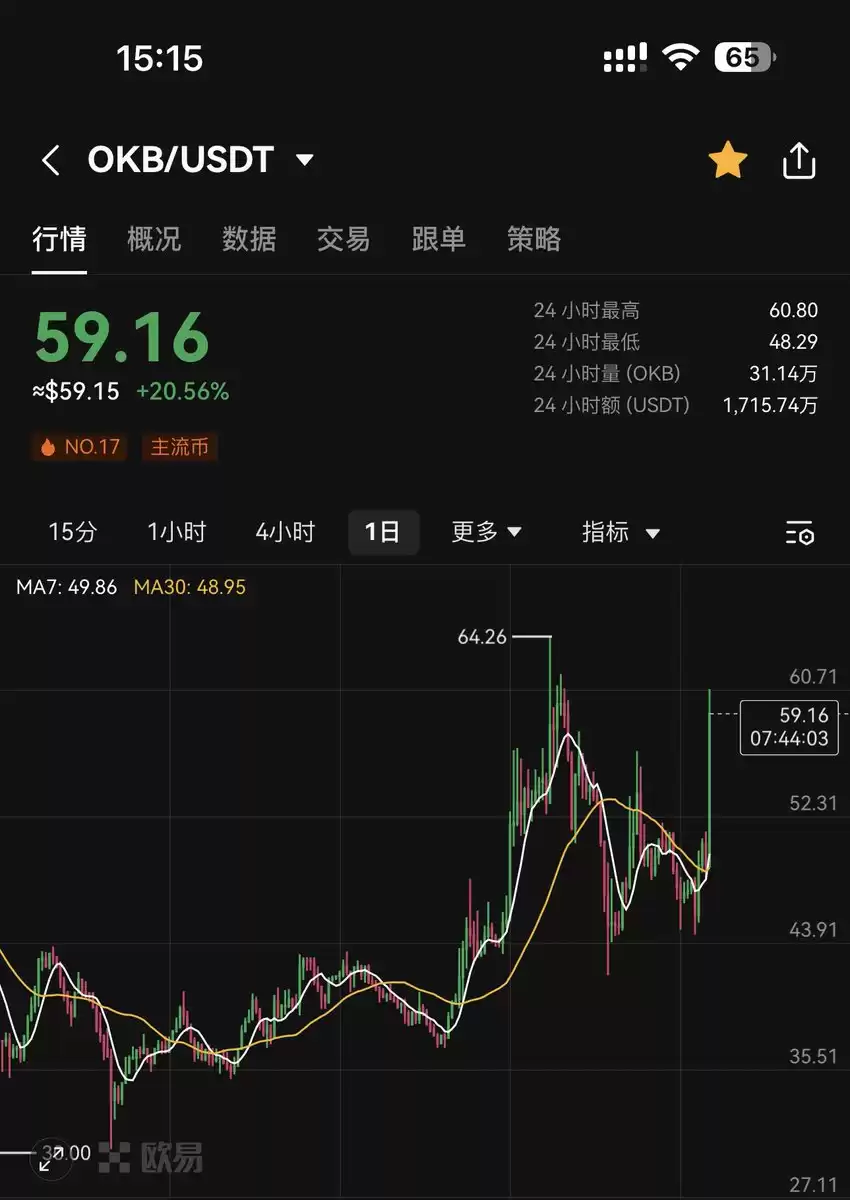Share this trading pair

[799, 160]
